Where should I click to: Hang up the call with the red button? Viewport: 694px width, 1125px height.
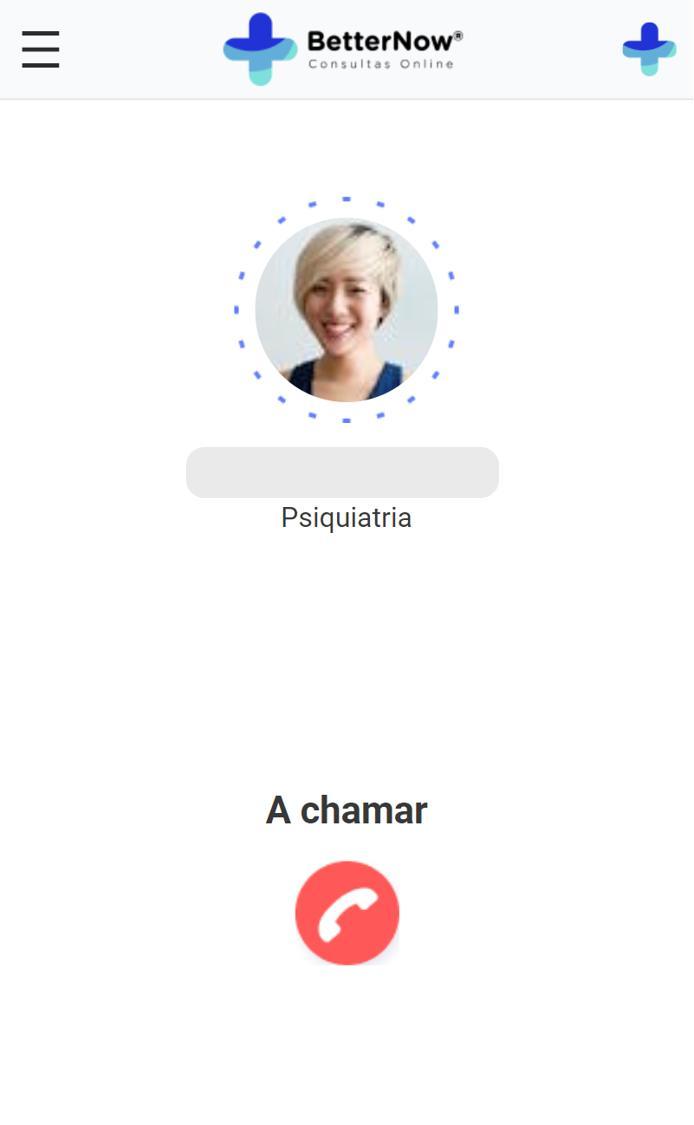[x=347, y=913]
